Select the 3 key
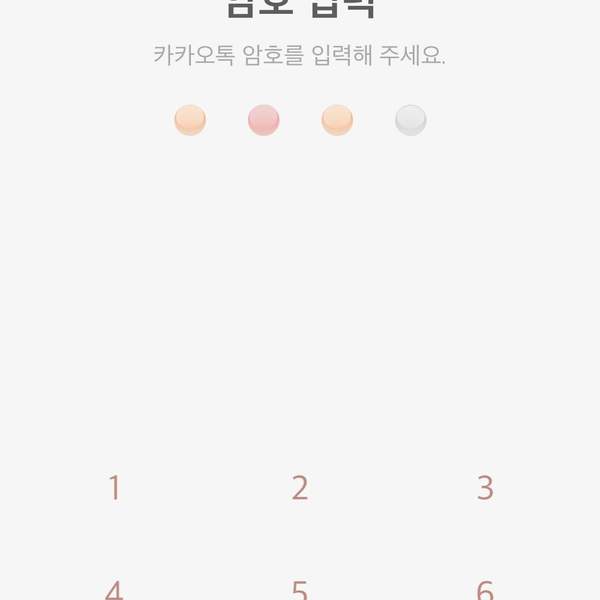Screen dimensions: 600x600 (x=485, y=488)
